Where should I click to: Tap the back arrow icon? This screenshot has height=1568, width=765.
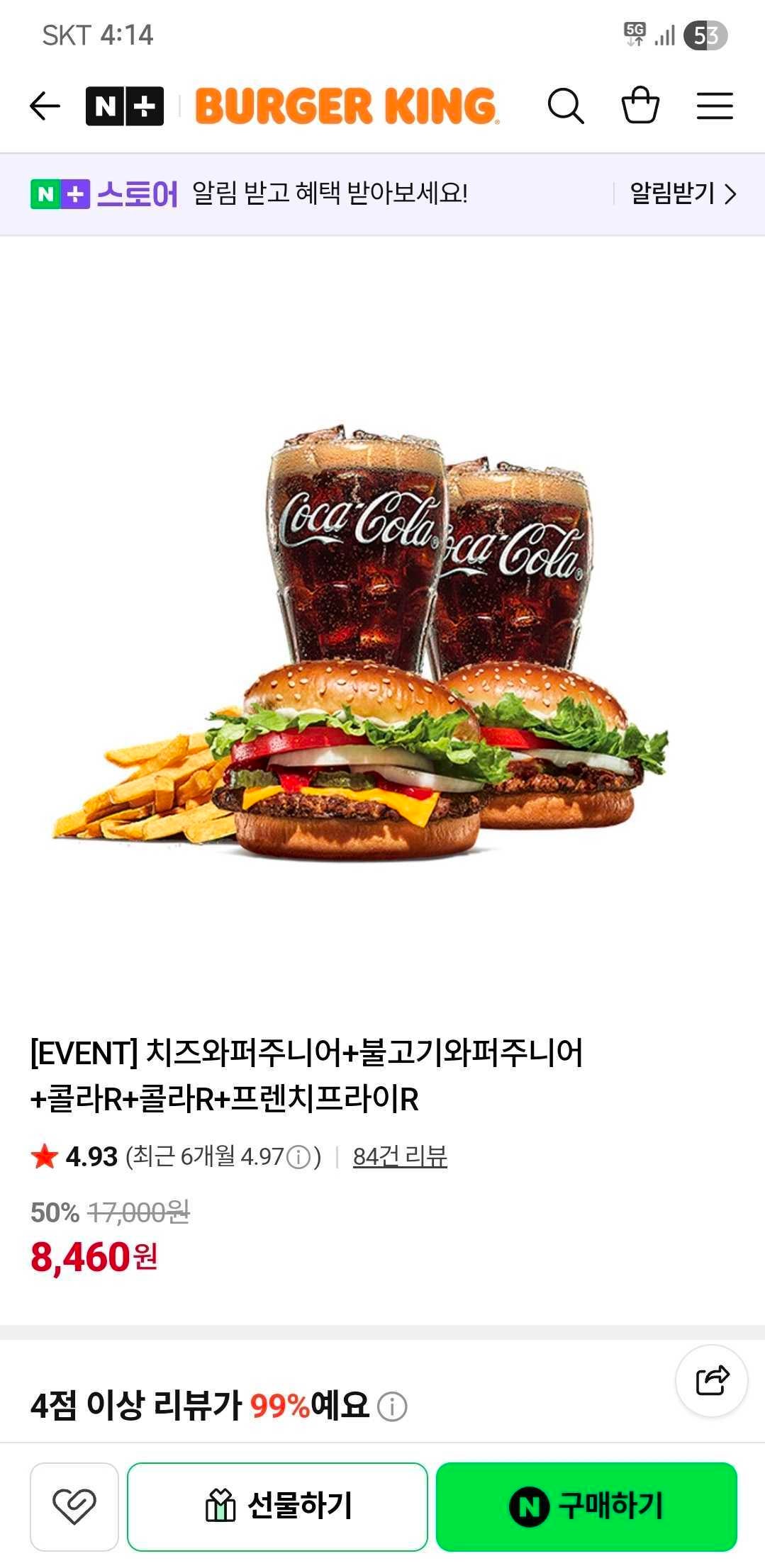pos(44,105)
